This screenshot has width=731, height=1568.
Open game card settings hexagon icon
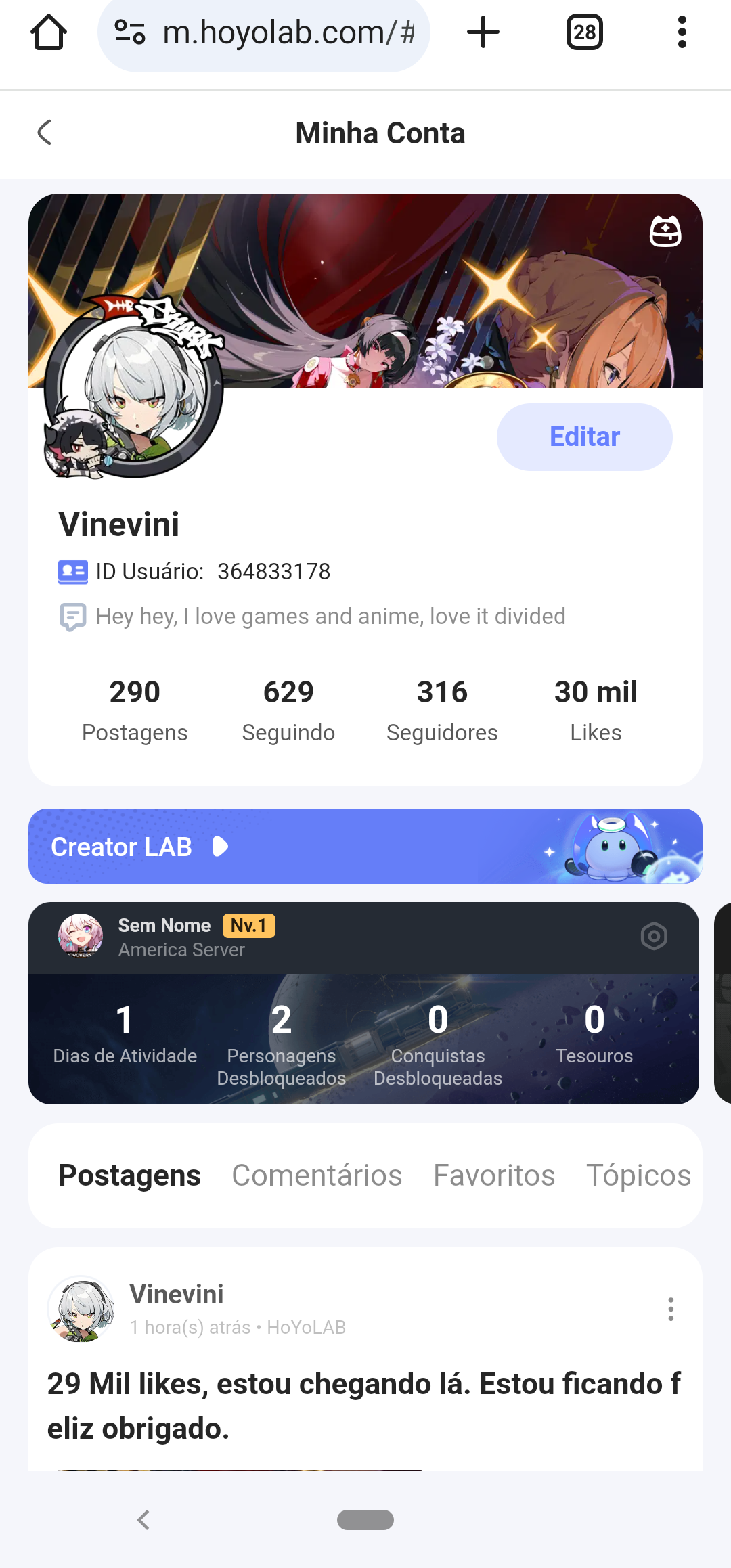tap(654, 937)
